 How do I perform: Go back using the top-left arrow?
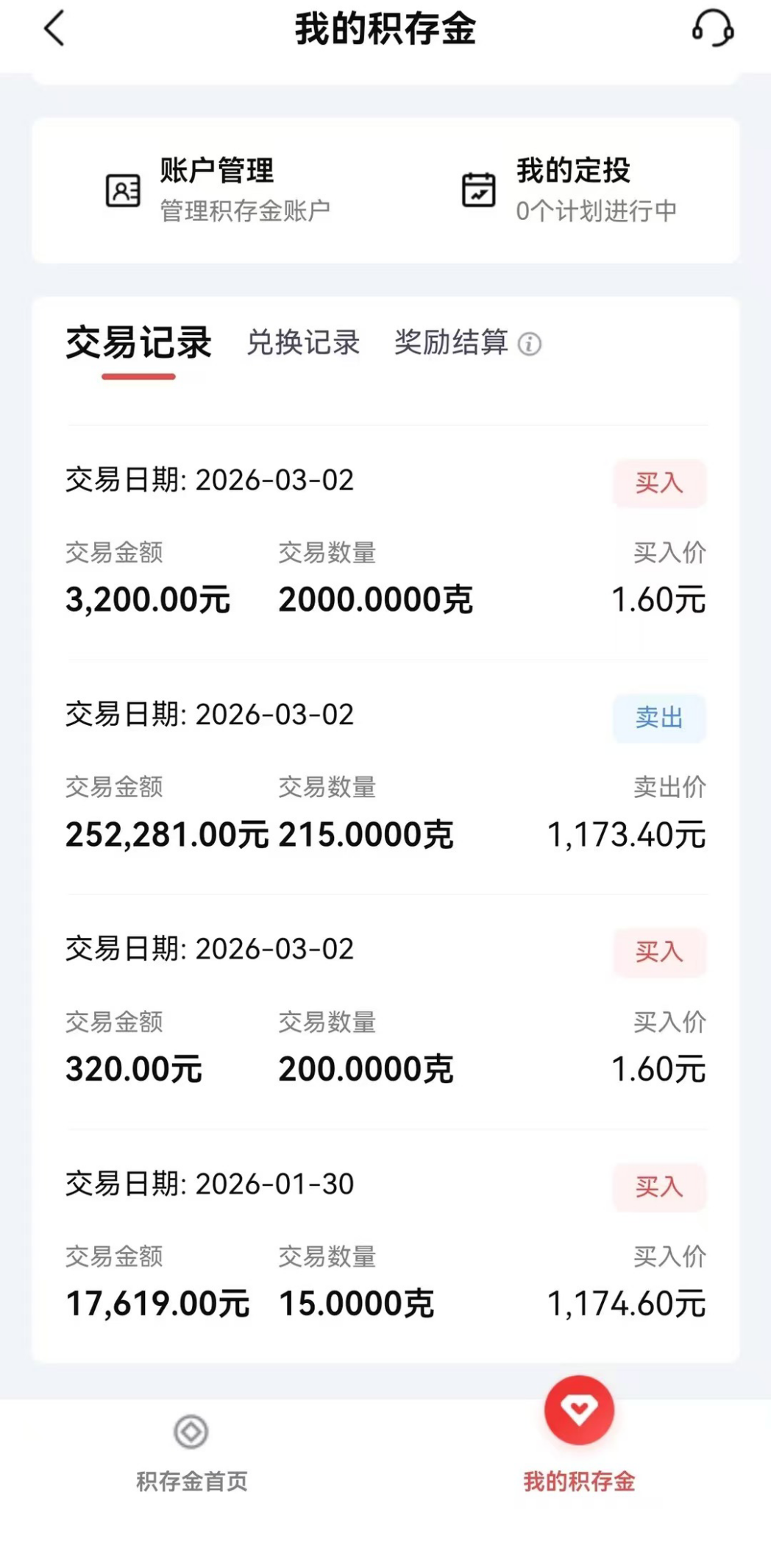tap(54, 29)
